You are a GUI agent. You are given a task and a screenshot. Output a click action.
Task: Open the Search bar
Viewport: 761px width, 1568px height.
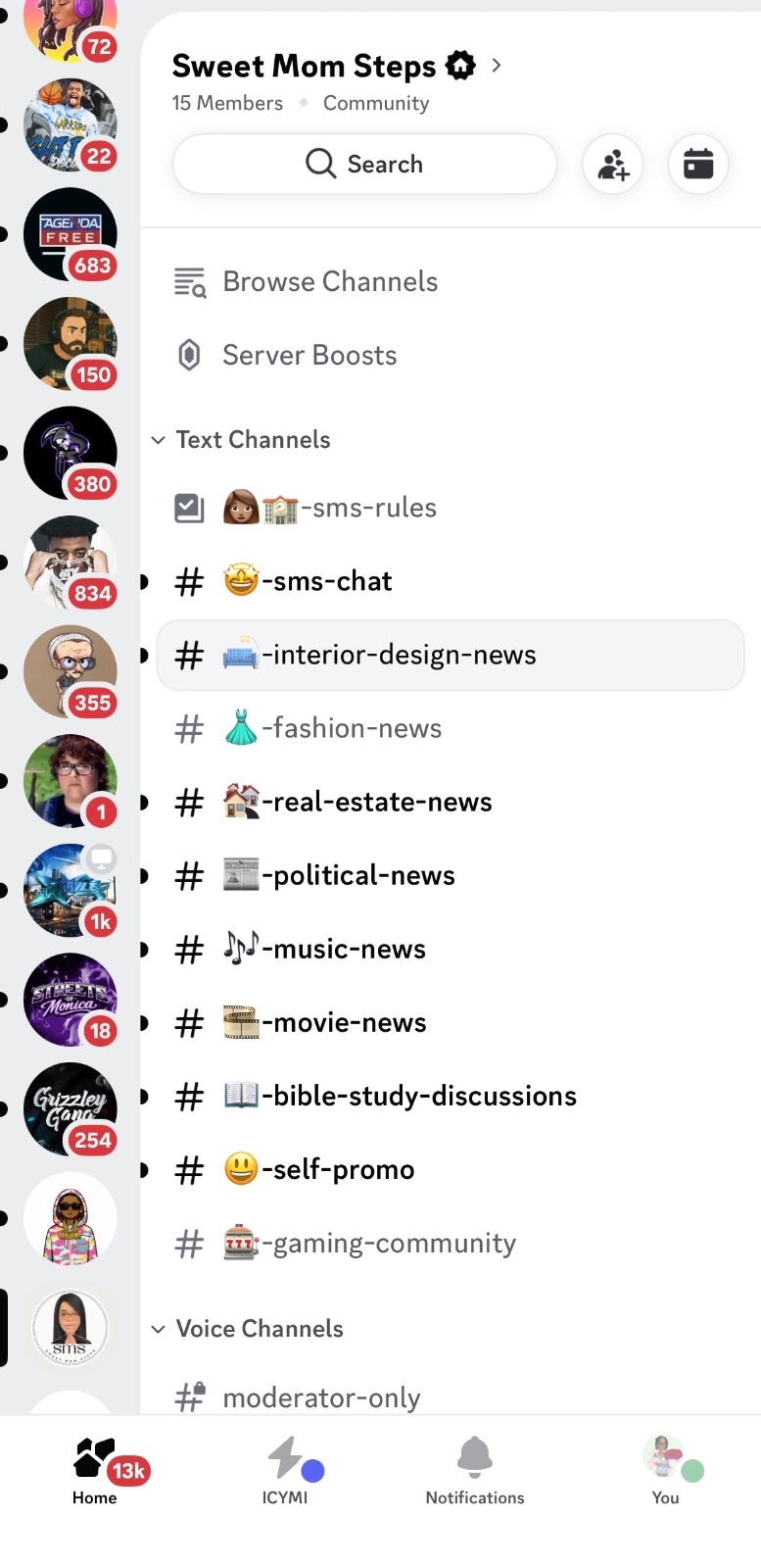pyautogui.click(x=364, y=164)
